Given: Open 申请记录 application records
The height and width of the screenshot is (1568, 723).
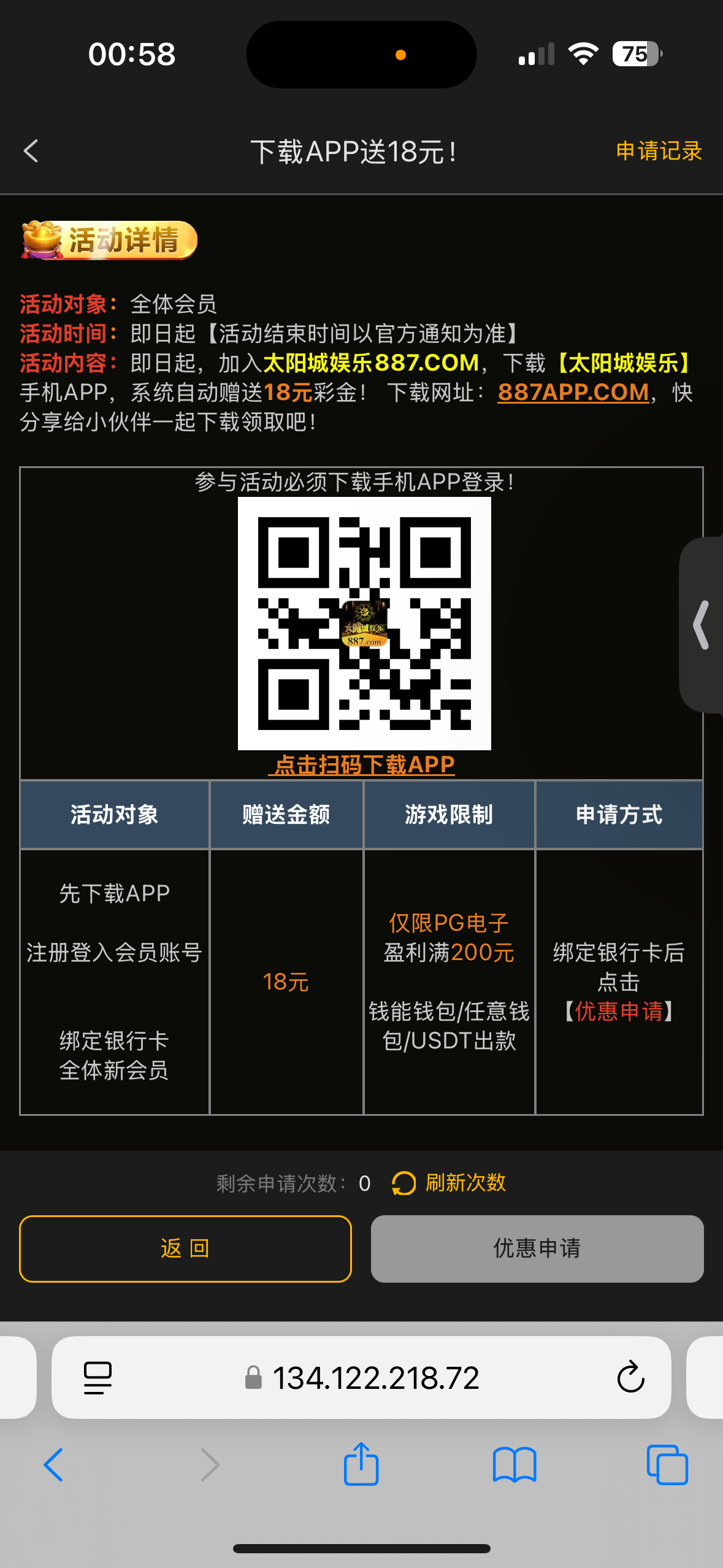Looking at the screenshot, I should 659,151.
